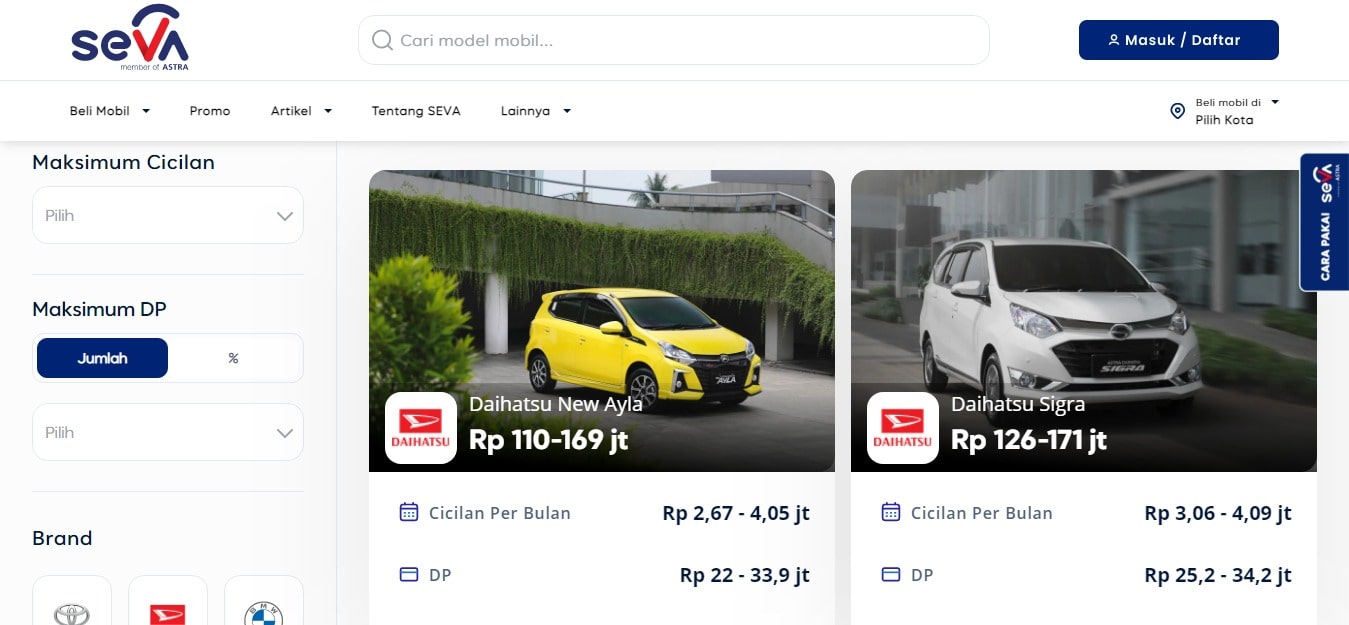
Task: Open the Daihatsu Sigra card
Action: [1083, 320]
